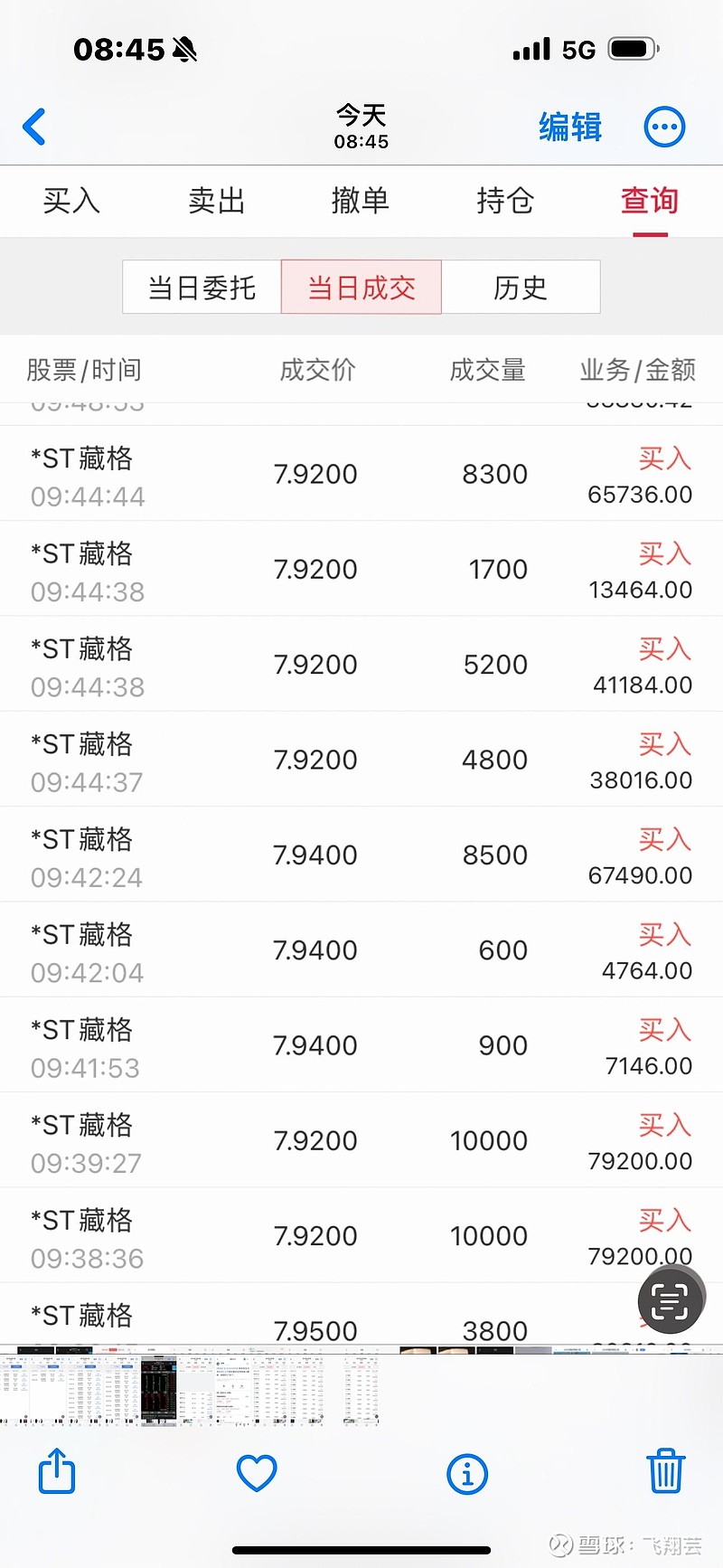Switch to the 历史 tab
Image resolution: width=723 pixels, height=1568 pixels.
coord(521,287)
